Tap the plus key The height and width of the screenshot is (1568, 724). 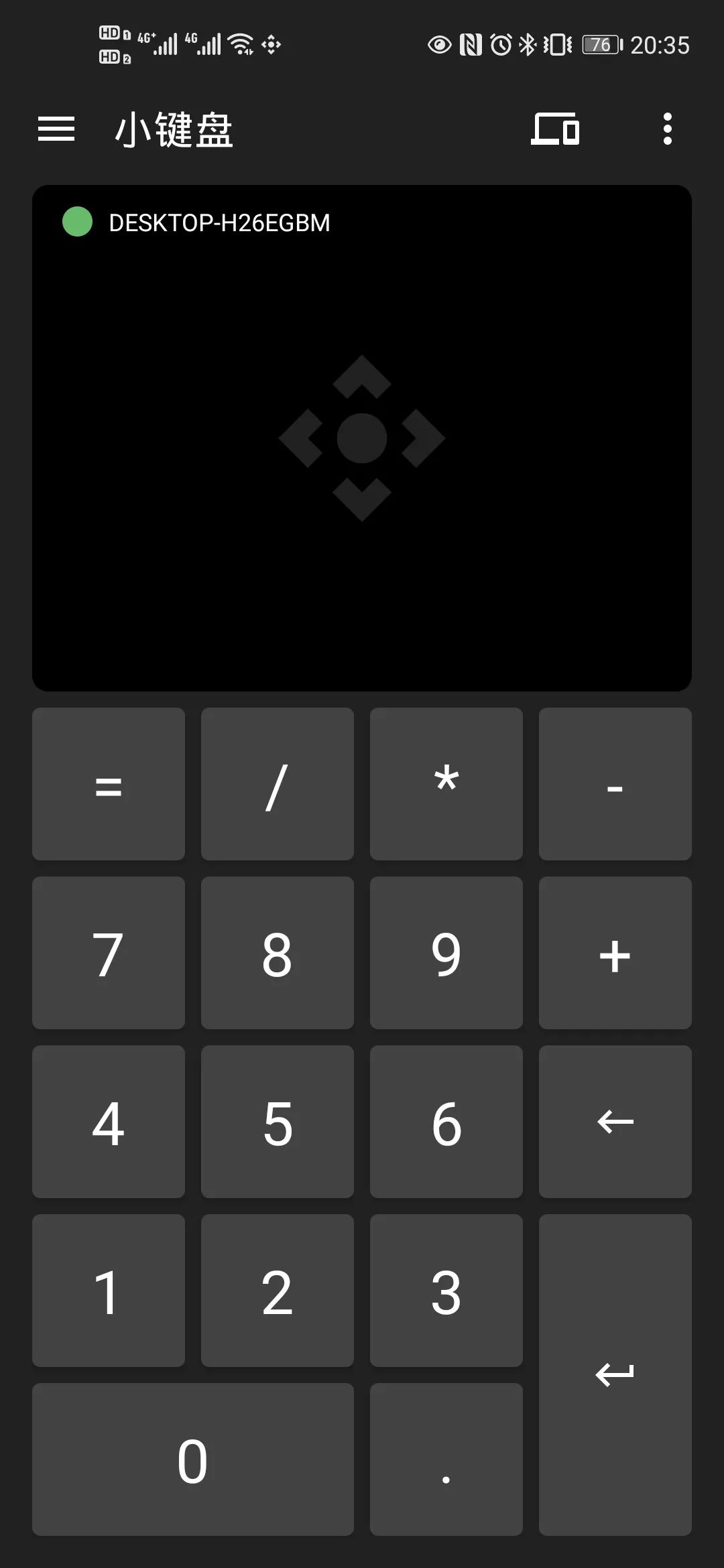[615, 953]
